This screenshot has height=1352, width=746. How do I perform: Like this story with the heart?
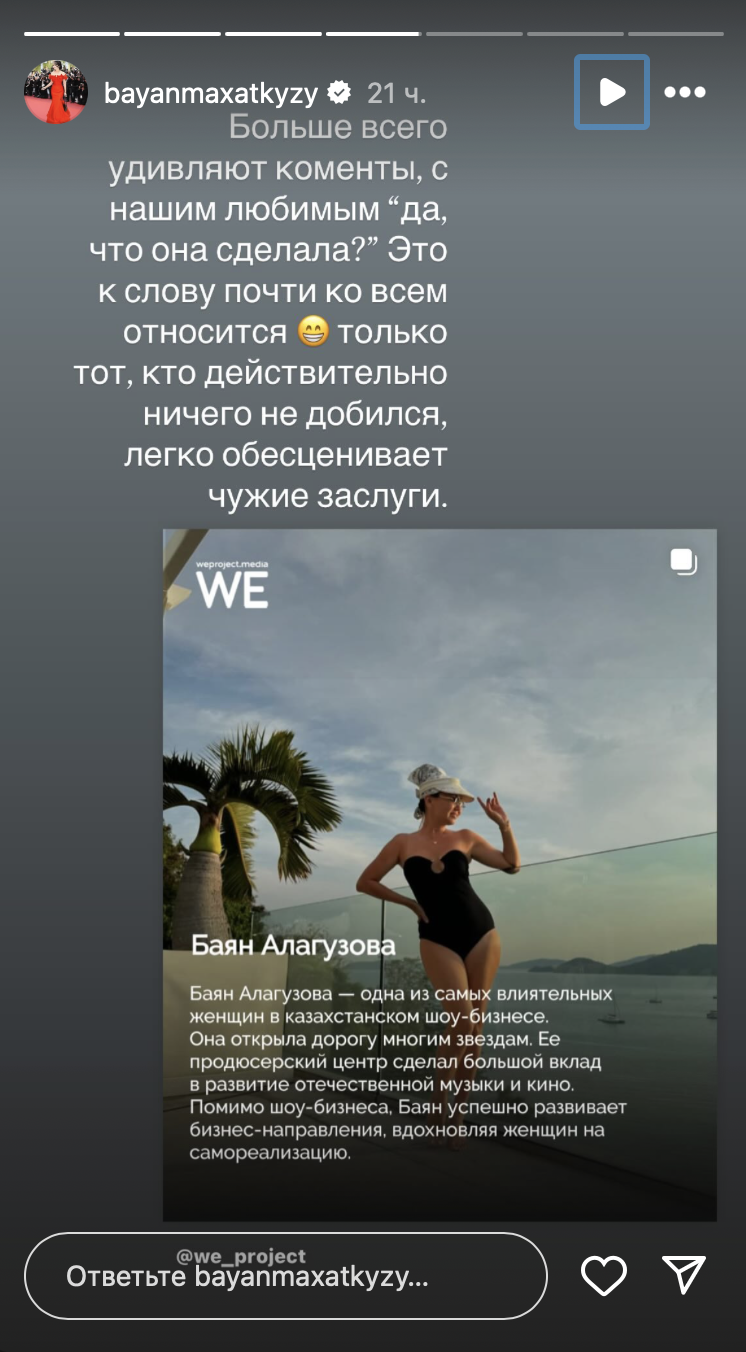click(604, 1276)
